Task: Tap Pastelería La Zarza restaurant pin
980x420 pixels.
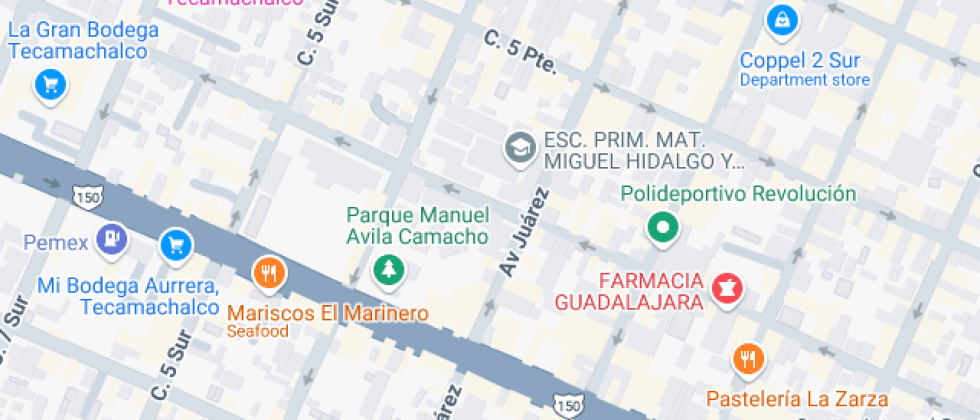Action: (x=747, y=357)
